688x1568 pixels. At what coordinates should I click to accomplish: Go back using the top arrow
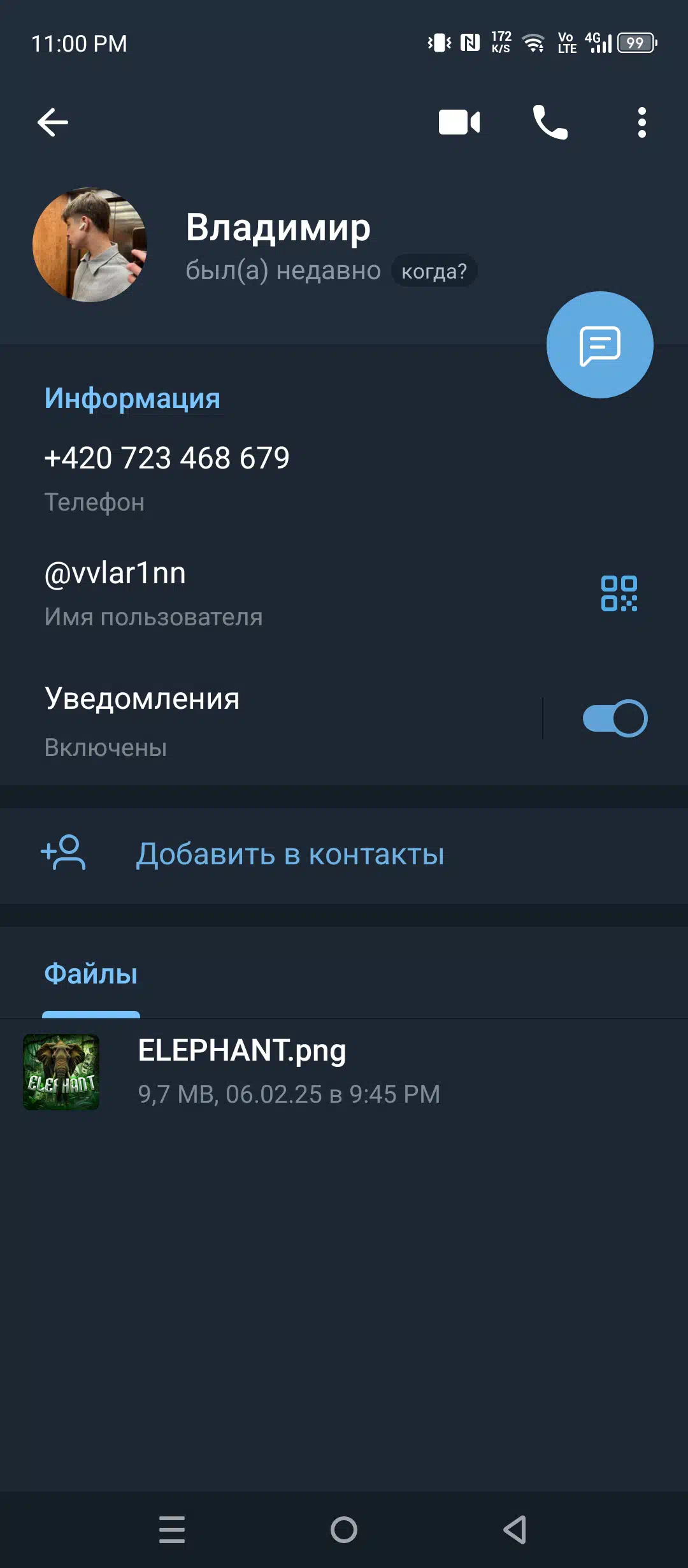(53, 122)
